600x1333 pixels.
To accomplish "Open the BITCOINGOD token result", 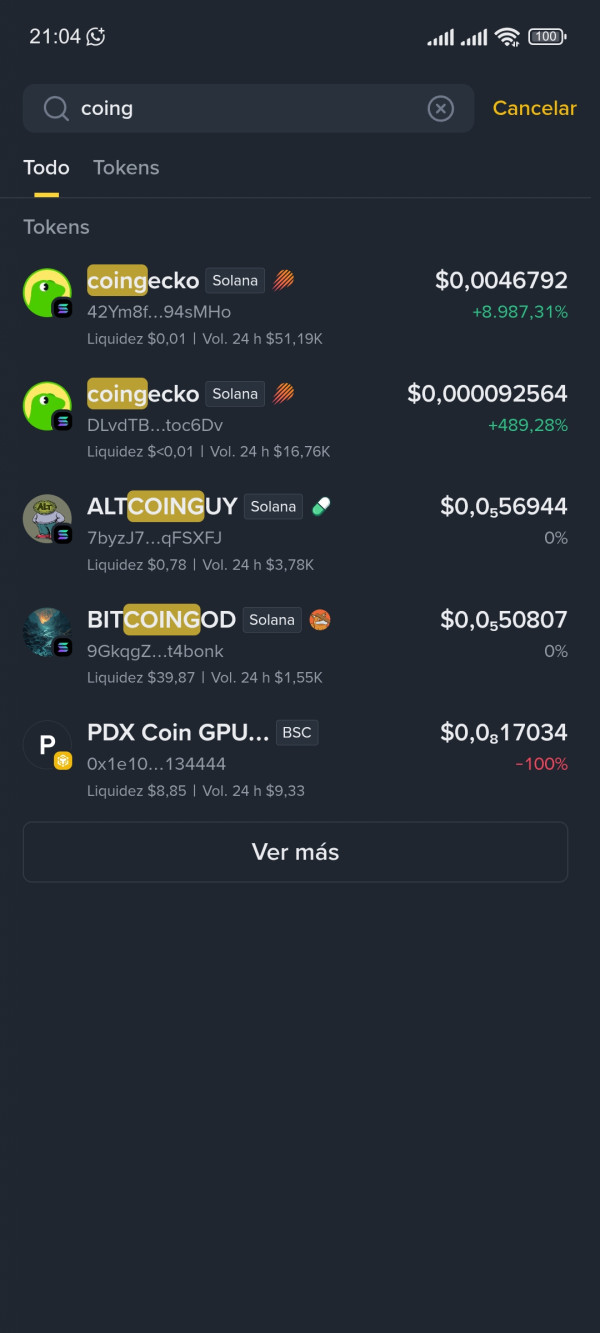I will (x=295, y=646).
